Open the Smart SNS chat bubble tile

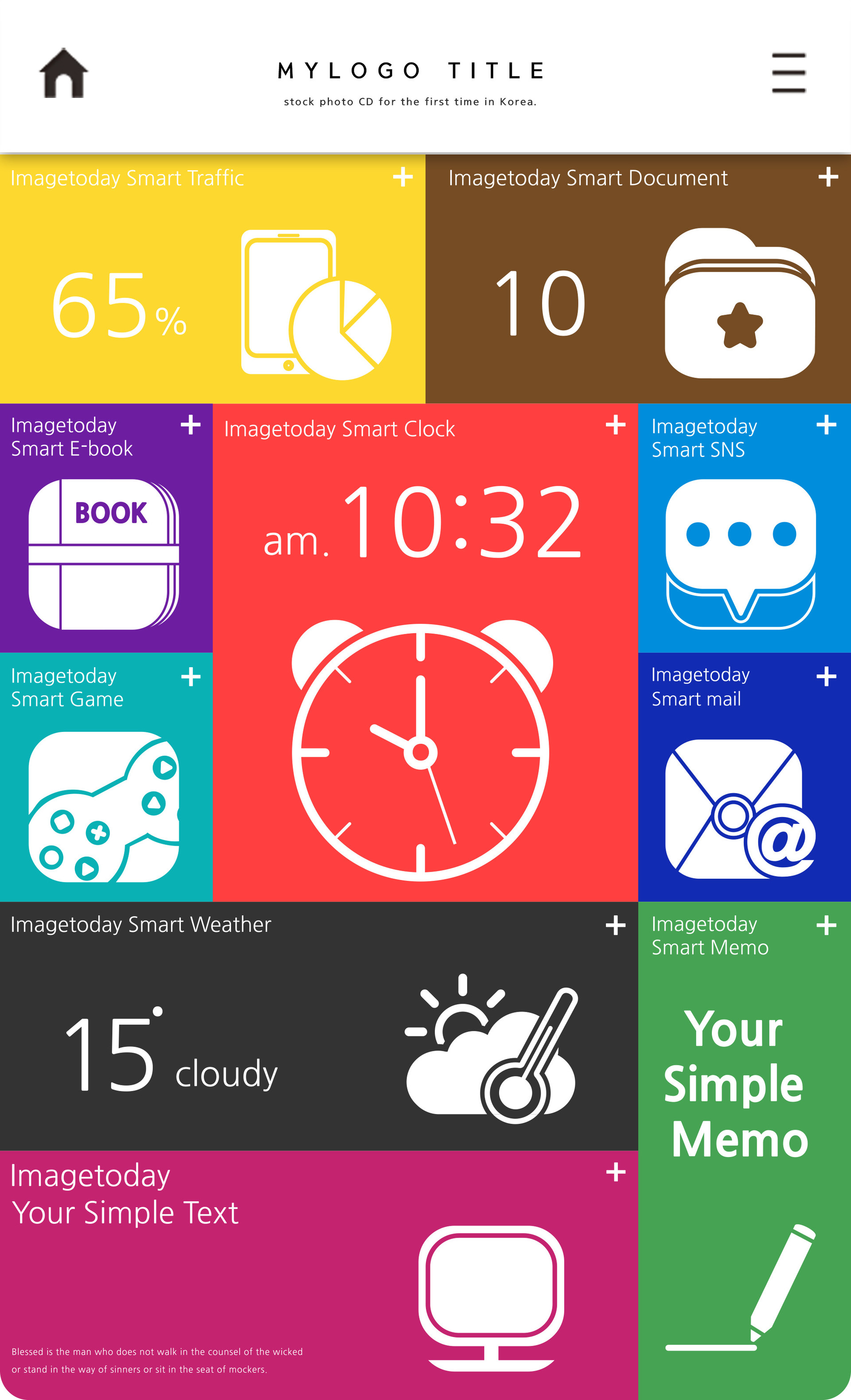pos(744,528)
